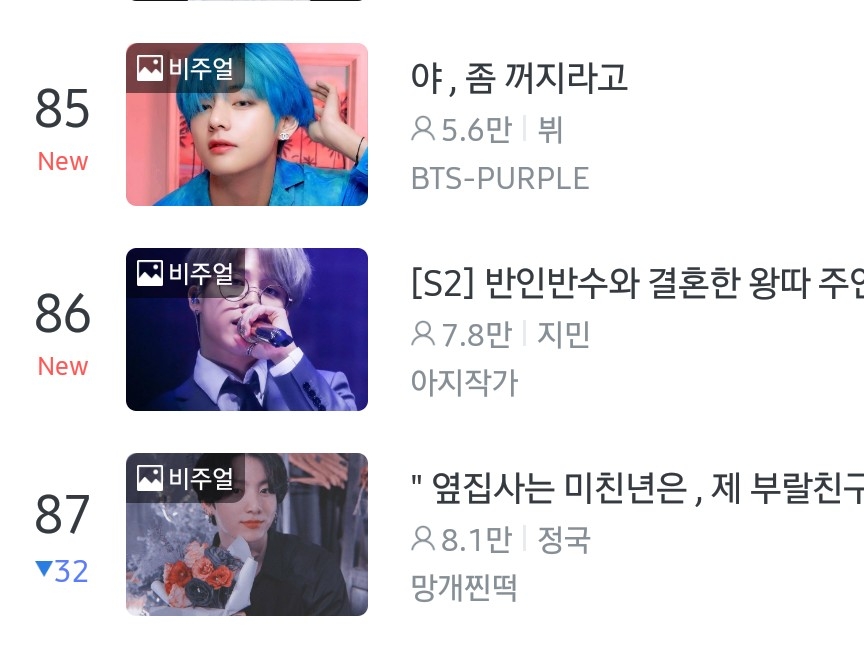The image size is (864, 648).
Task: Tap the thumbnail of the 아지작가 story
Action: click(x=247, y=330)
